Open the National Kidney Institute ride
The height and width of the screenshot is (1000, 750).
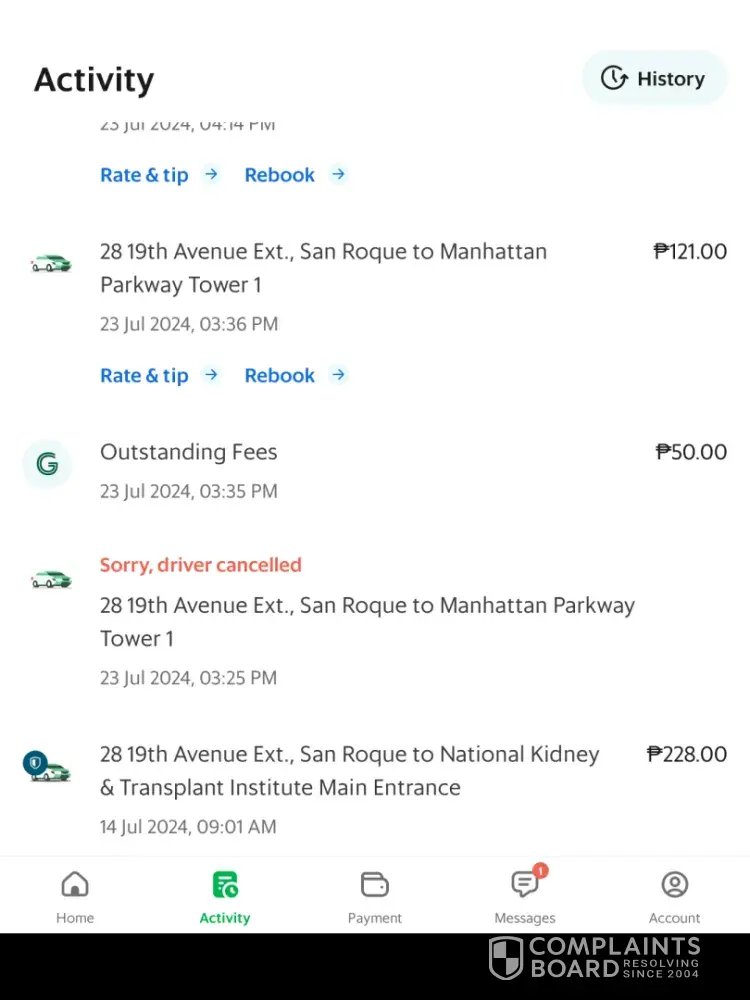(350, 771)
